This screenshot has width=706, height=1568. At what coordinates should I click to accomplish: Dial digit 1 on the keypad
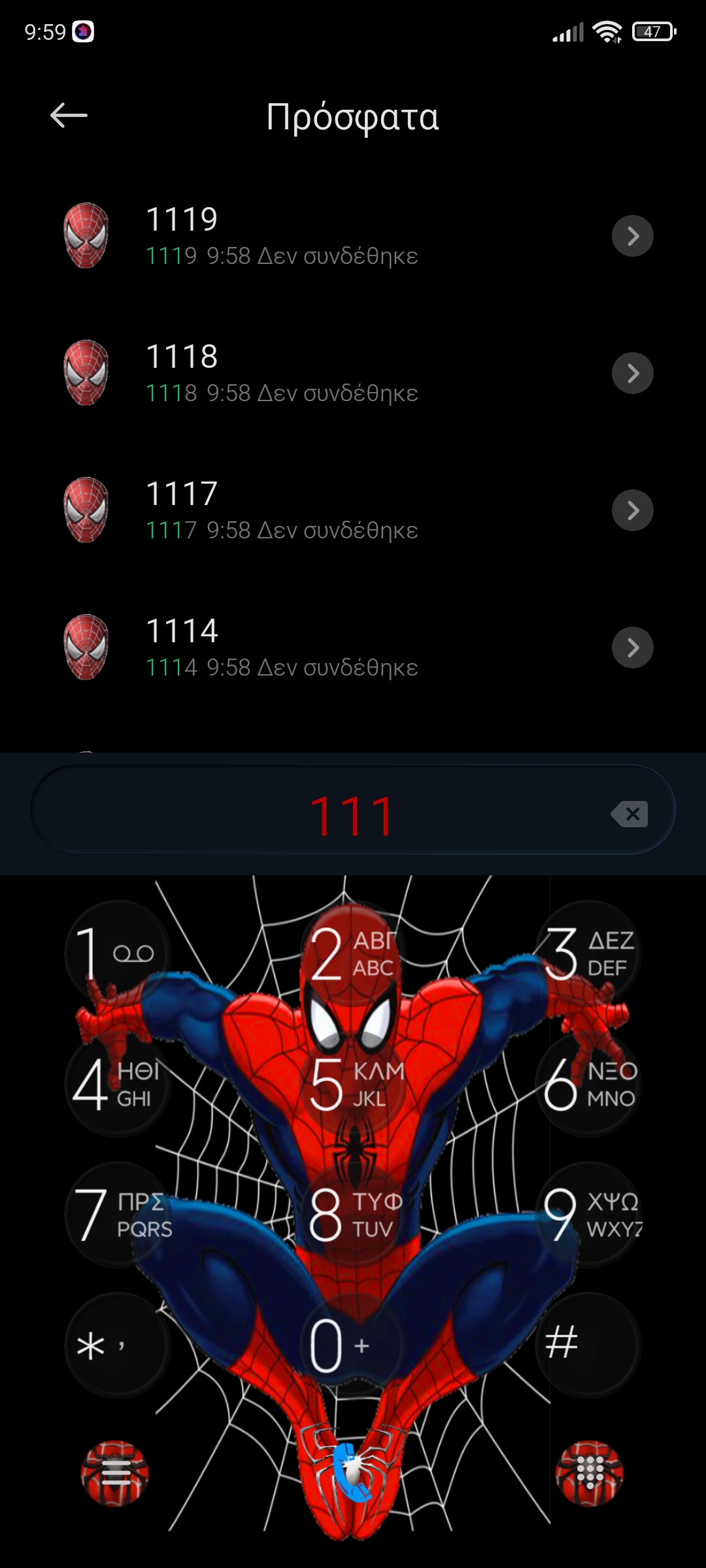118,954
